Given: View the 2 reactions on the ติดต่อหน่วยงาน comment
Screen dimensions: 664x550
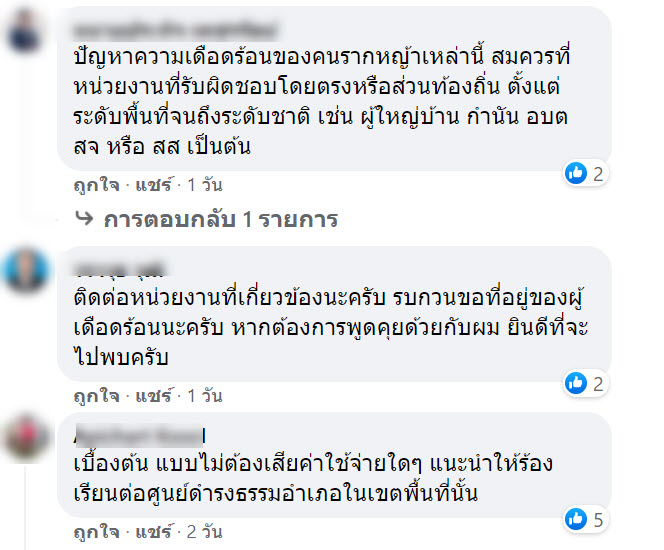Looking at the screenshot, I should pyautogui.click(x=587, y=382).
